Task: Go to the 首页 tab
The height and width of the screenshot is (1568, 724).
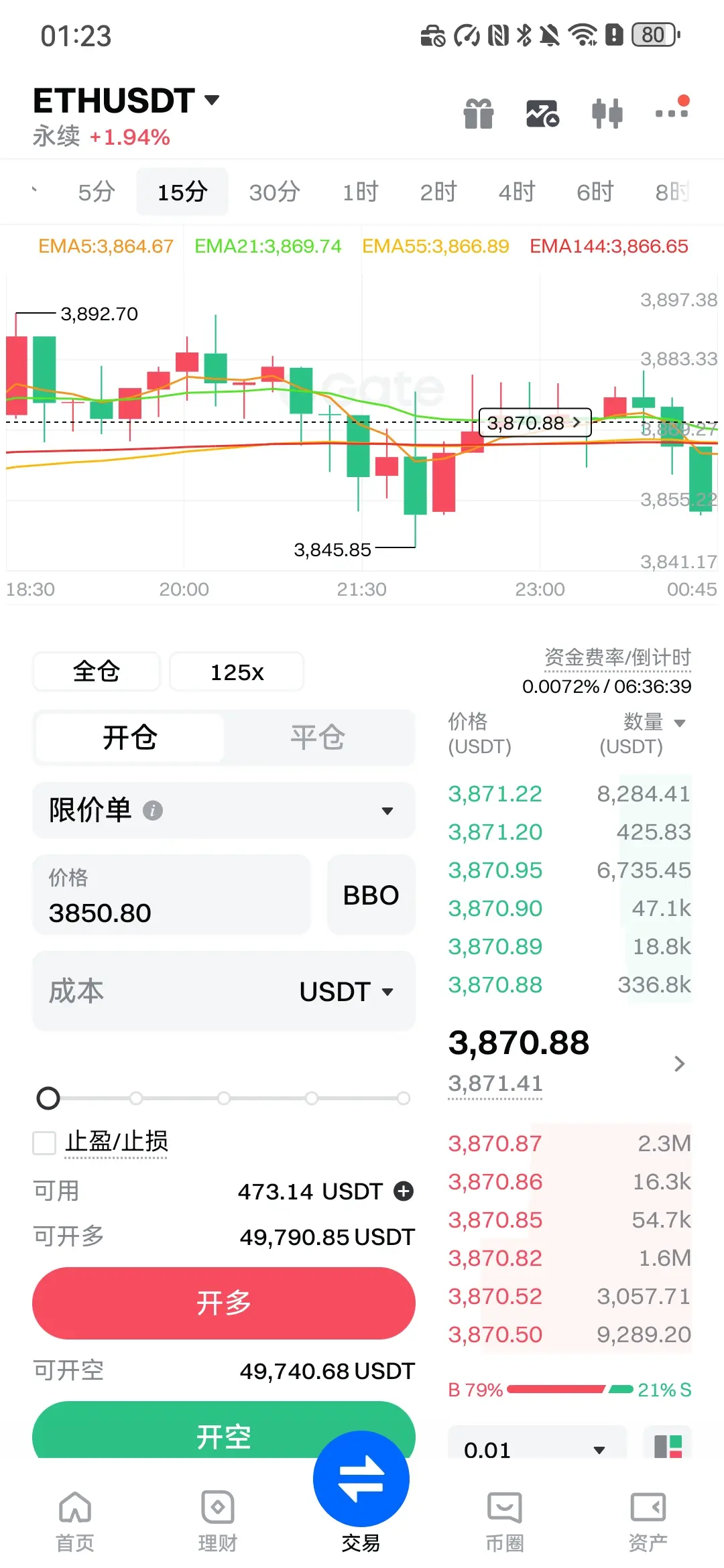Action: (x=75, y=1521)
